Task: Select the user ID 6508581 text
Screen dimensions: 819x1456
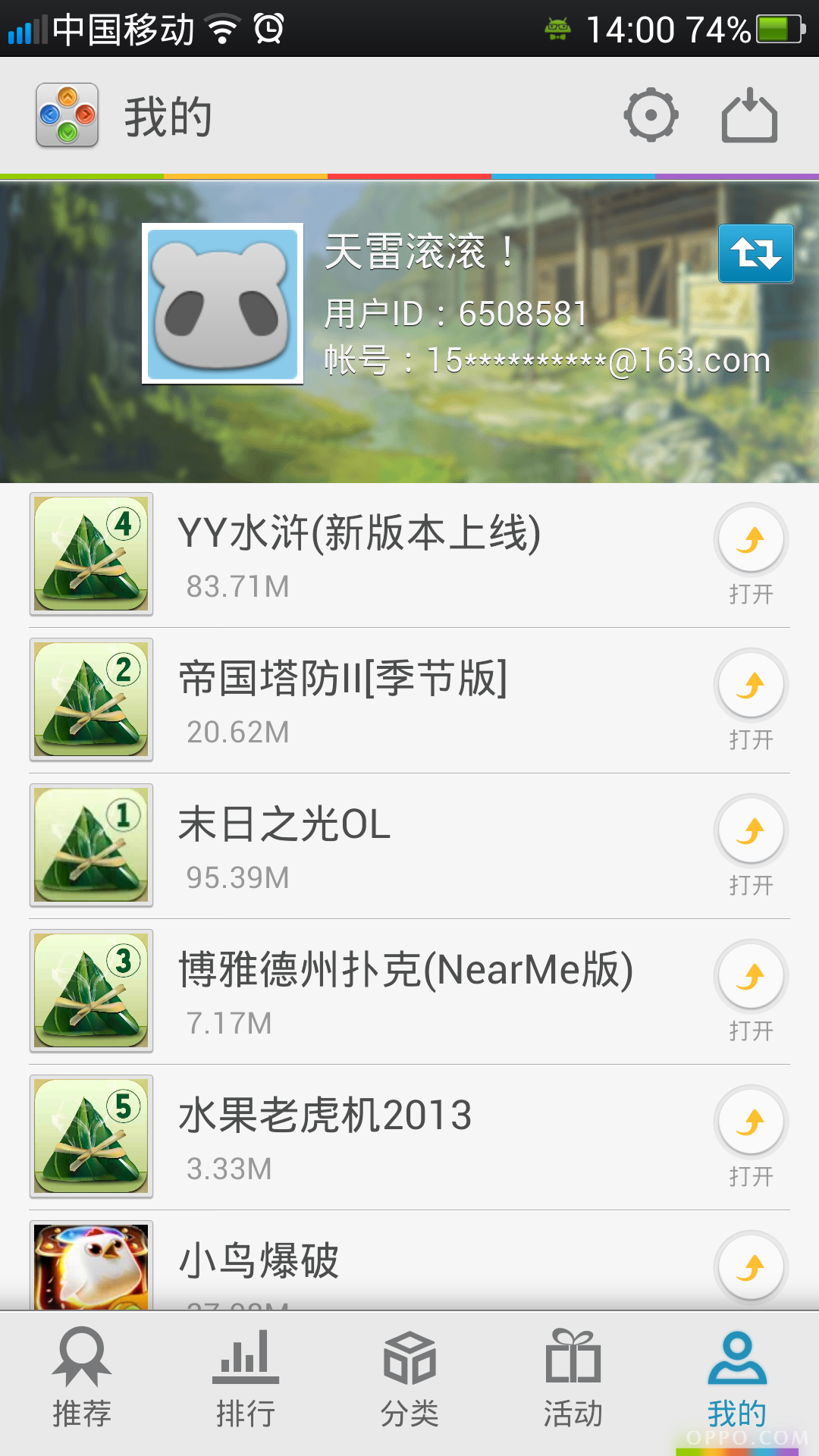Action: click(x=453, y=312)
